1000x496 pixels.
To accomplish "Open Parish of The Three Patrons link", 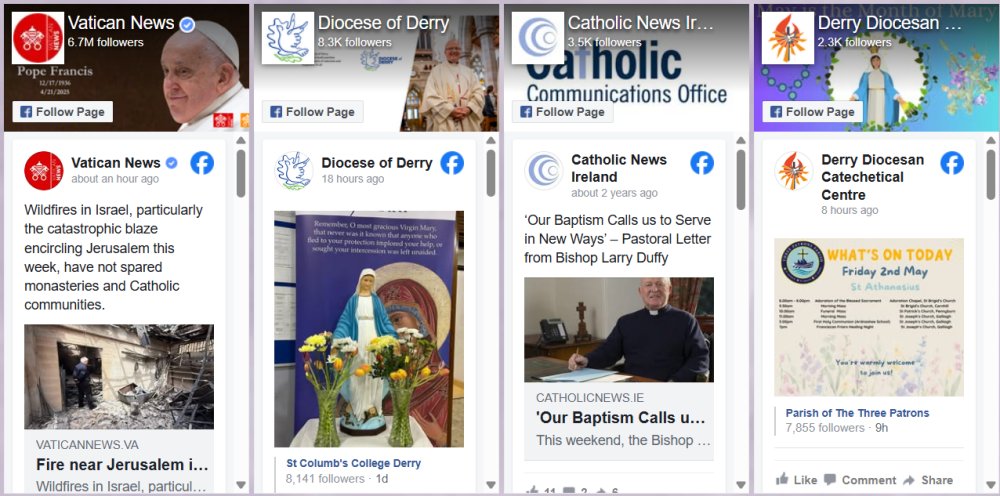I will coord(857,412).
